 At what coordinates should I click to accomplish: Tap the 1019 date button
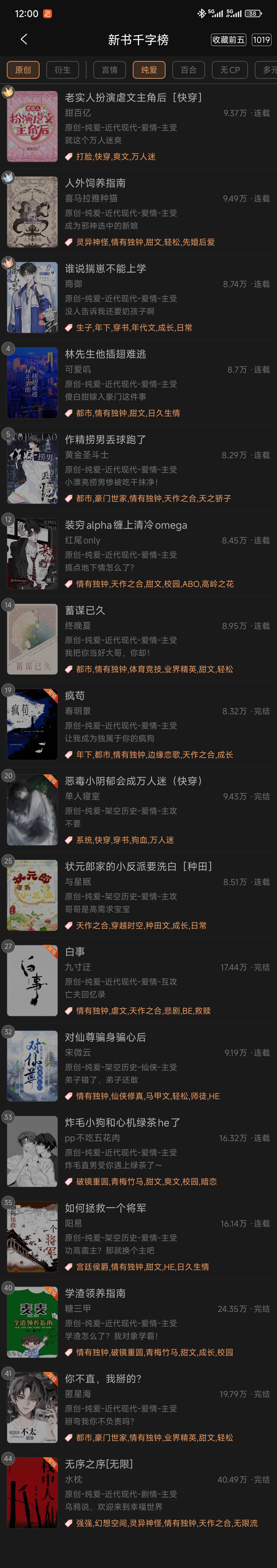point(261,39)
